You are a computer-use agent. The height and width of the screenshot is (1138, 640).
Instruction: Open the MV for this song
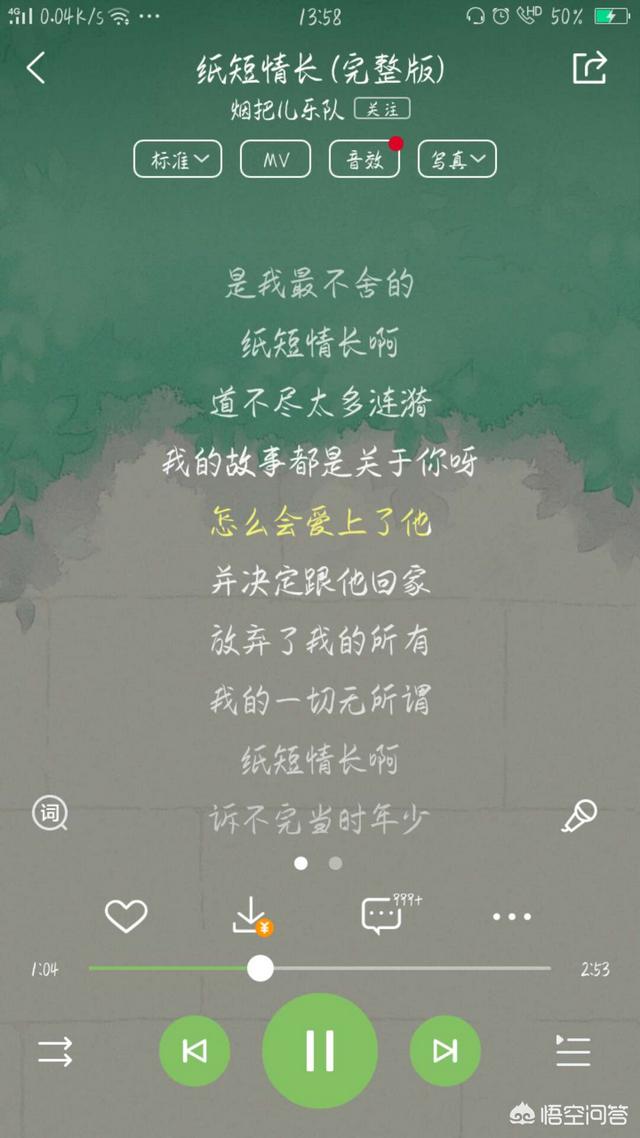pos(276,159)
